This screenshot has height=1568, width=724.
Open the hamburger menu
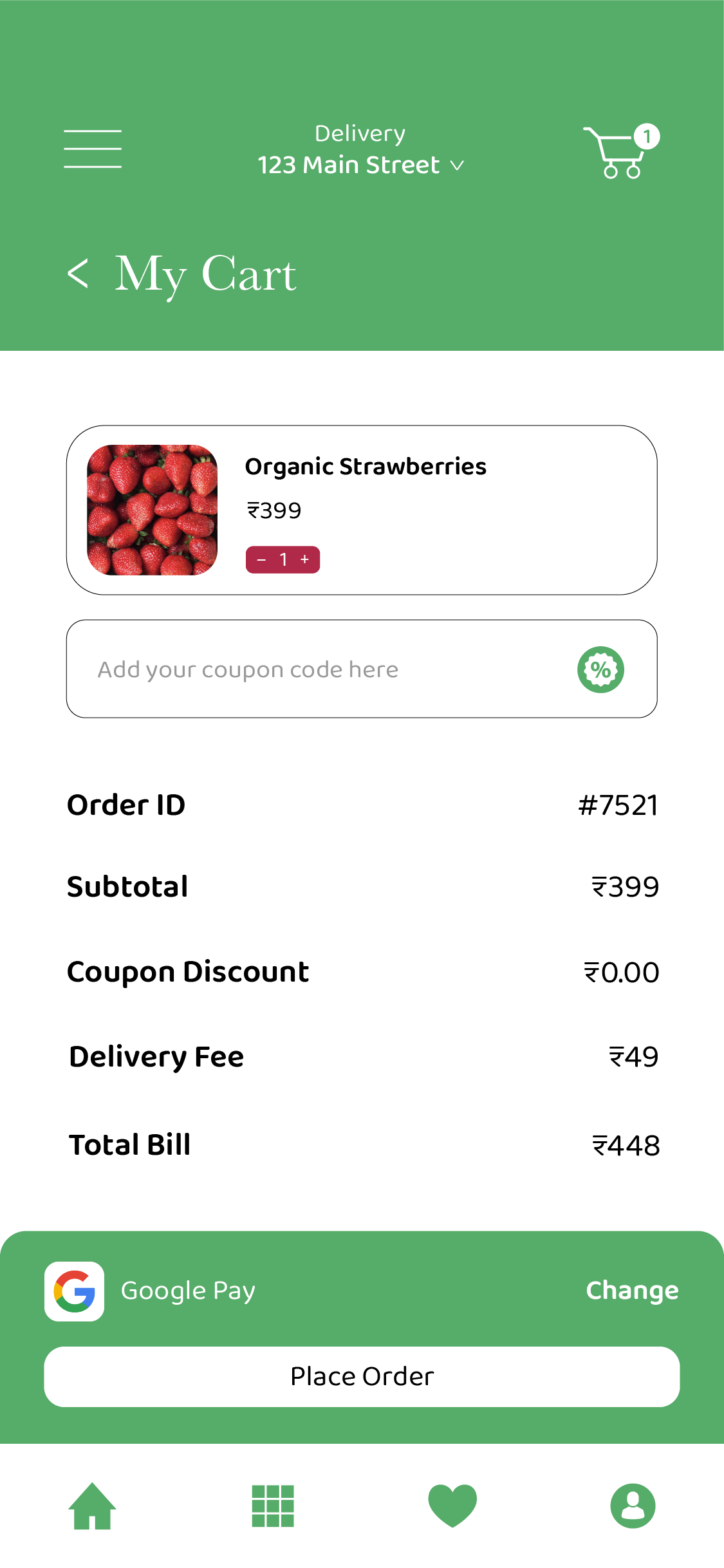(x=93, y=149)
